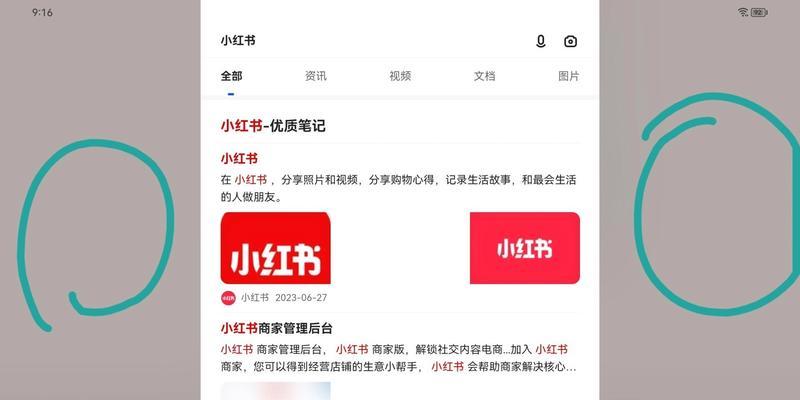Switch to the 全部 tab
Image resolution: width=800 pixels, height=400 pixels.
tap(231, 76)
